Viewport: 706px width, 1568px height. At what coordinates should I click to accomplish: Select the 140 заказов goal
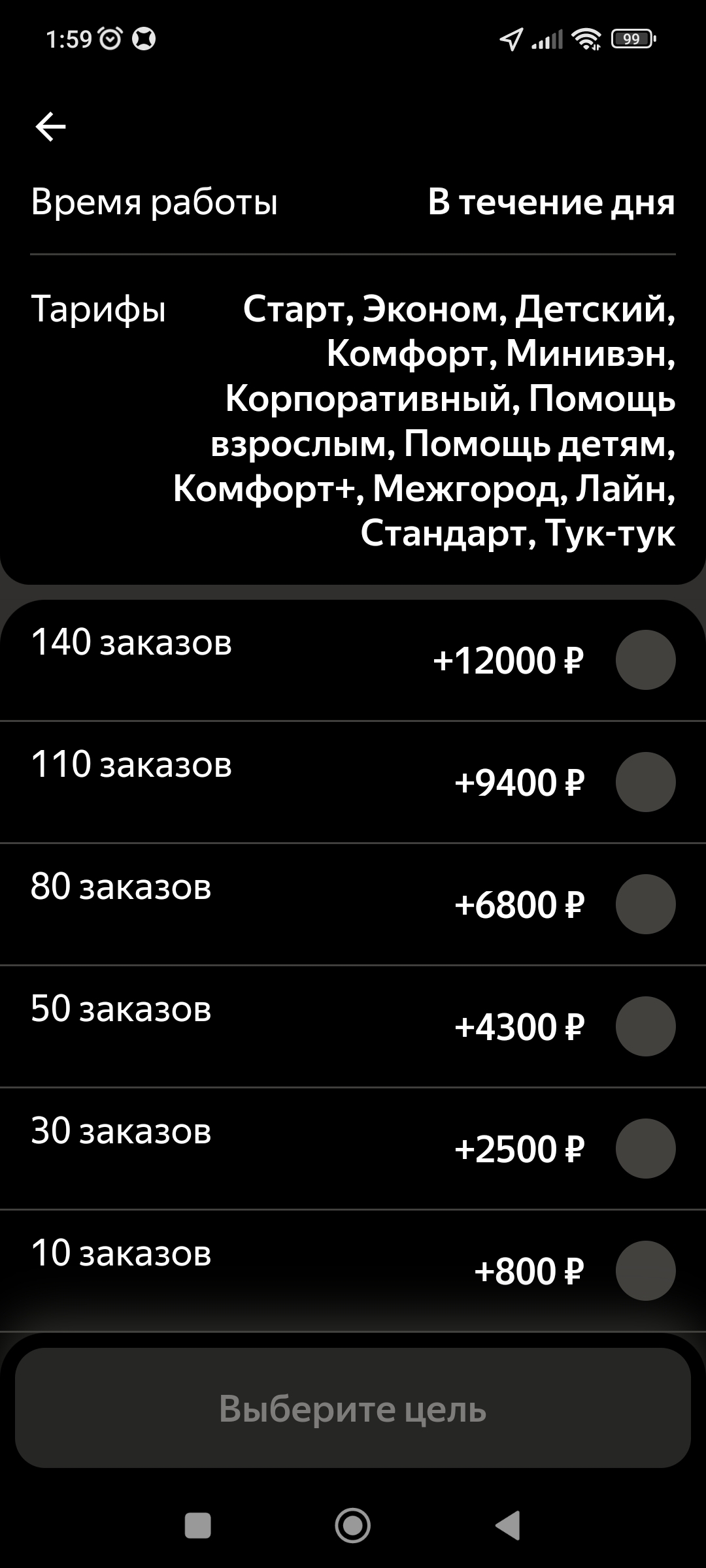tap(645, 660)
